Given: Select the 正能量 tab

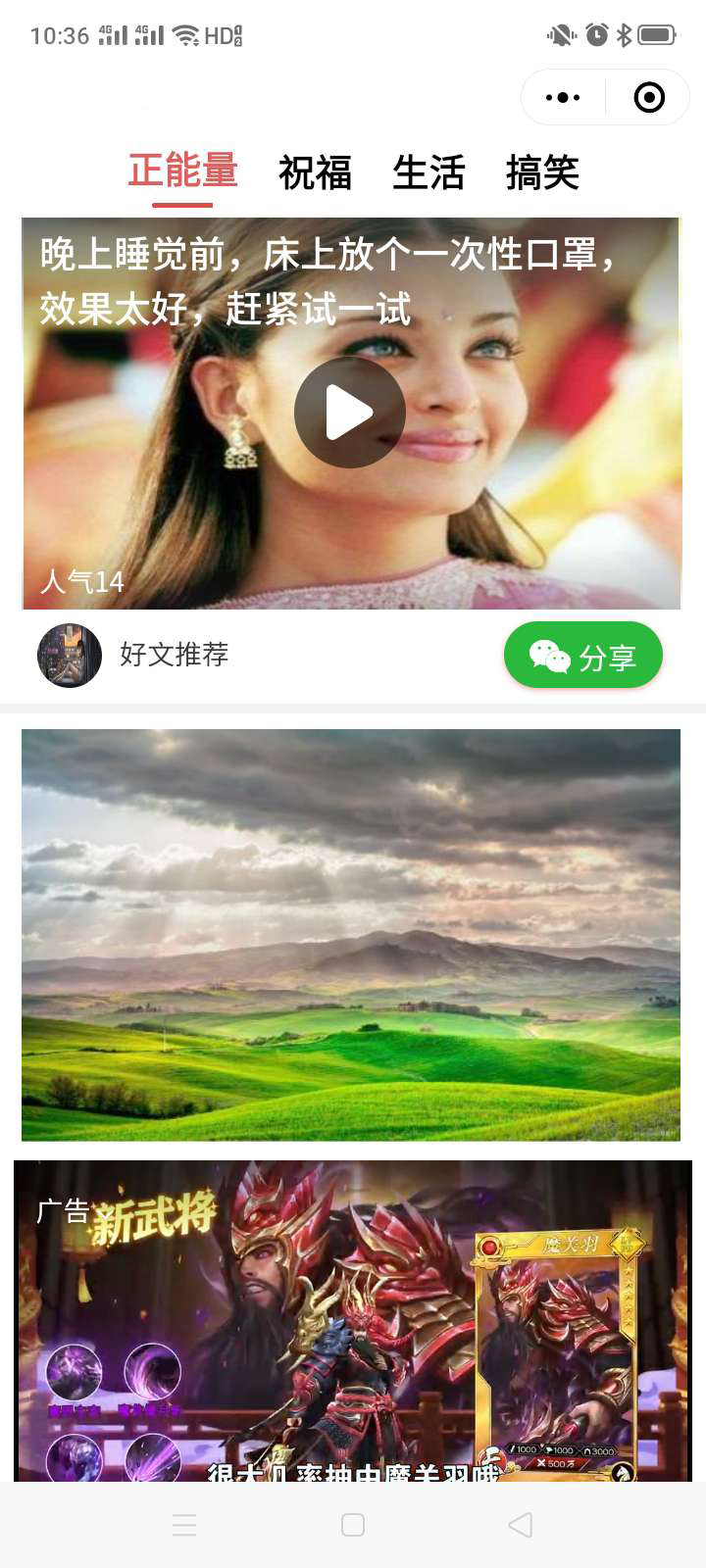Looking at the screenshot, I should (183, 171).
